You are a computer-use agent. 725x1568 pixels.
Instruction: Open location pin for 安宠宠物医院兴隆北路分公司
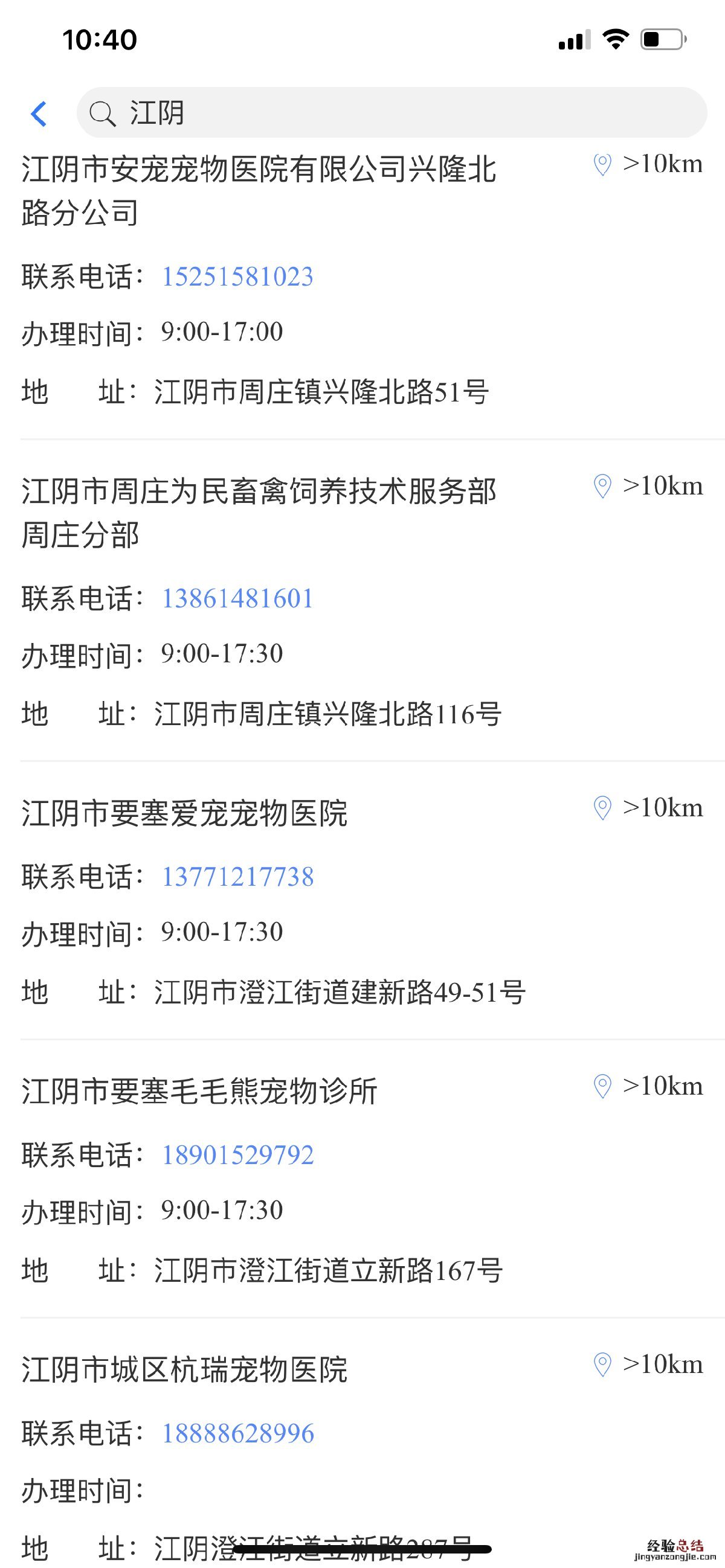tap(602, 164)
